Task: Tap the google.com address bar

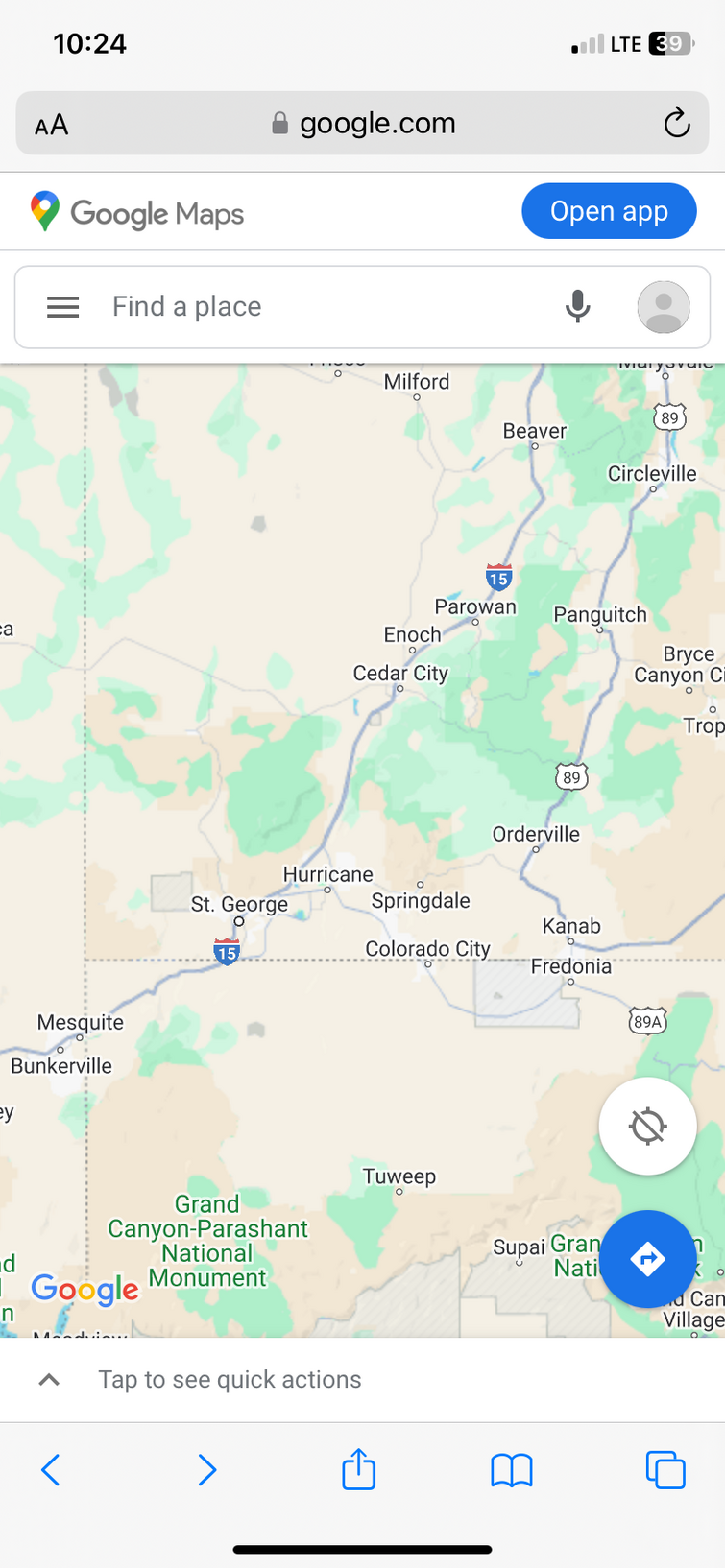Action: (x=363, y=124)
